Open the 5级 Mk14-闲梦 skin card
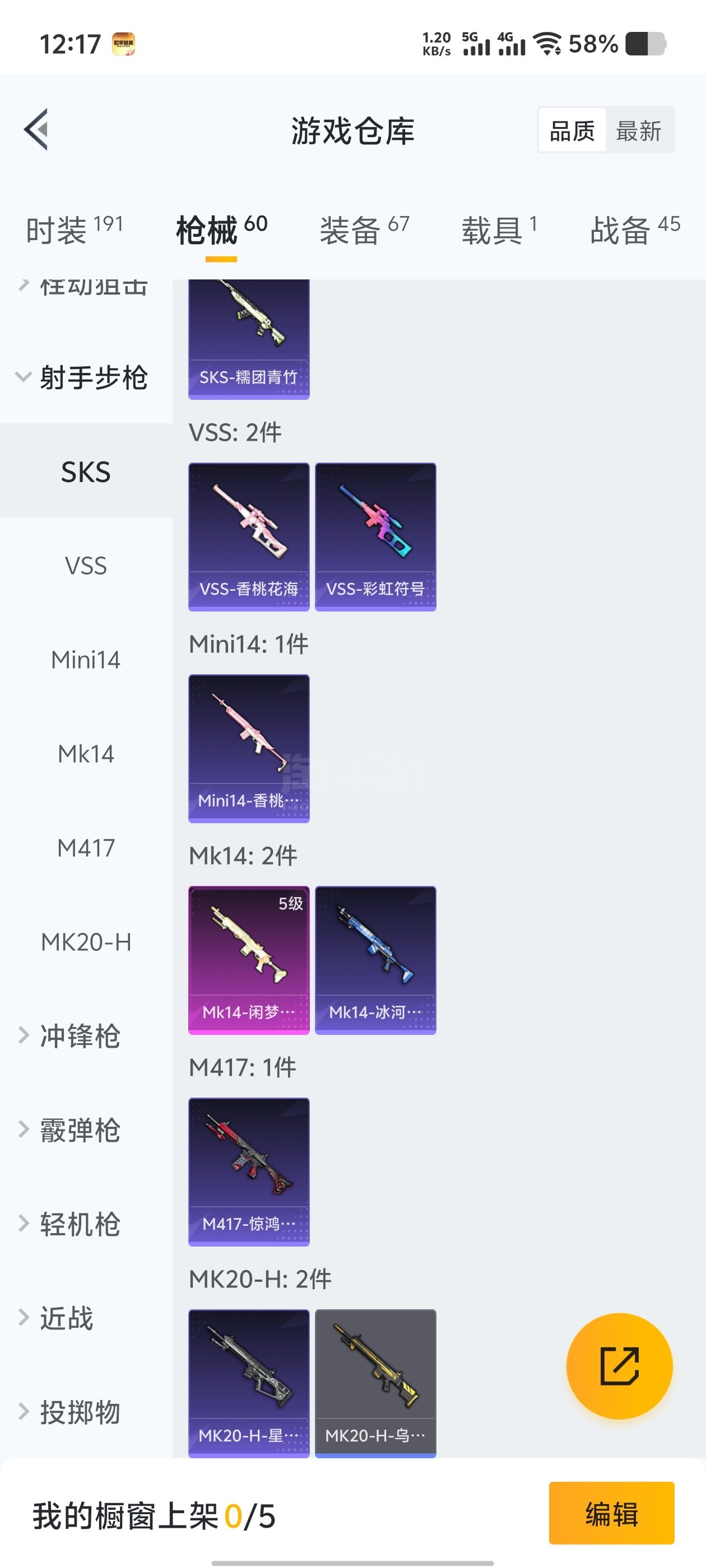This screenshot has width=706, height=1568. coord(249,959)
